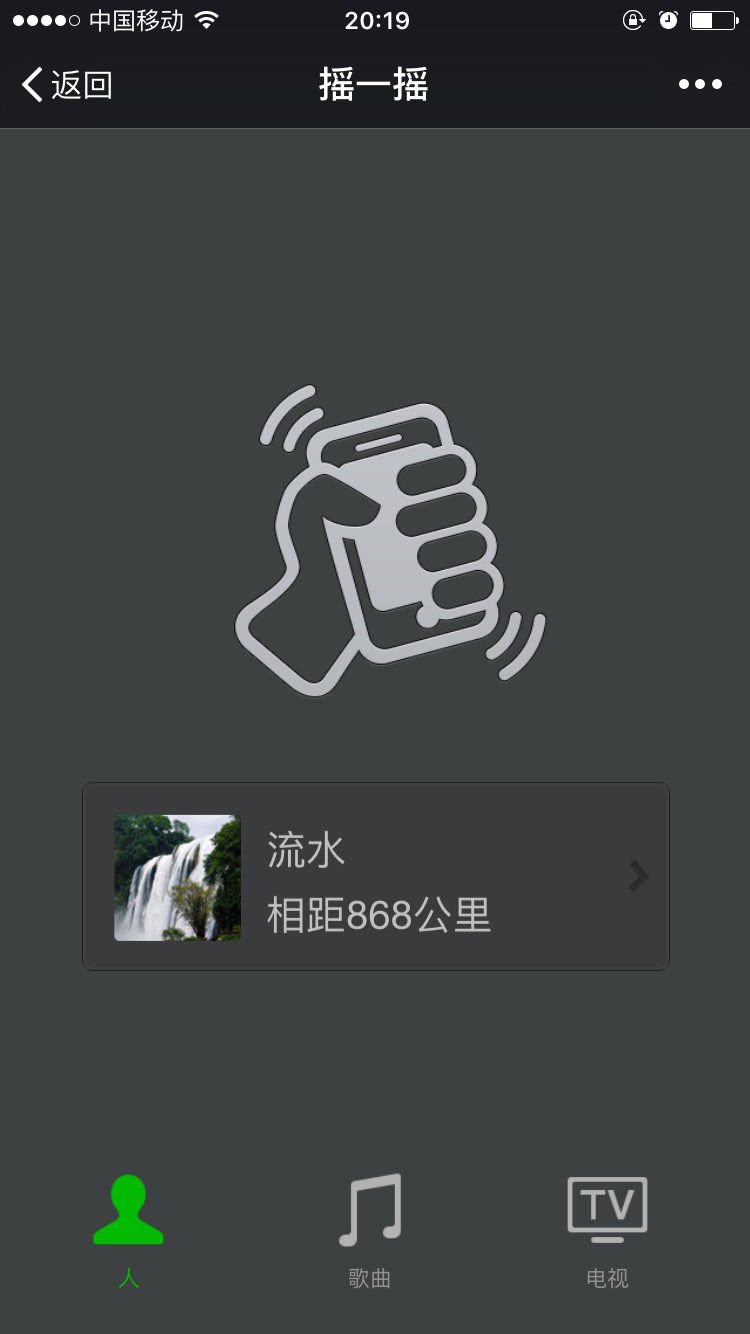Open 流水's profile card
The height and width of the screenshot is (1334, 750).
375,877
